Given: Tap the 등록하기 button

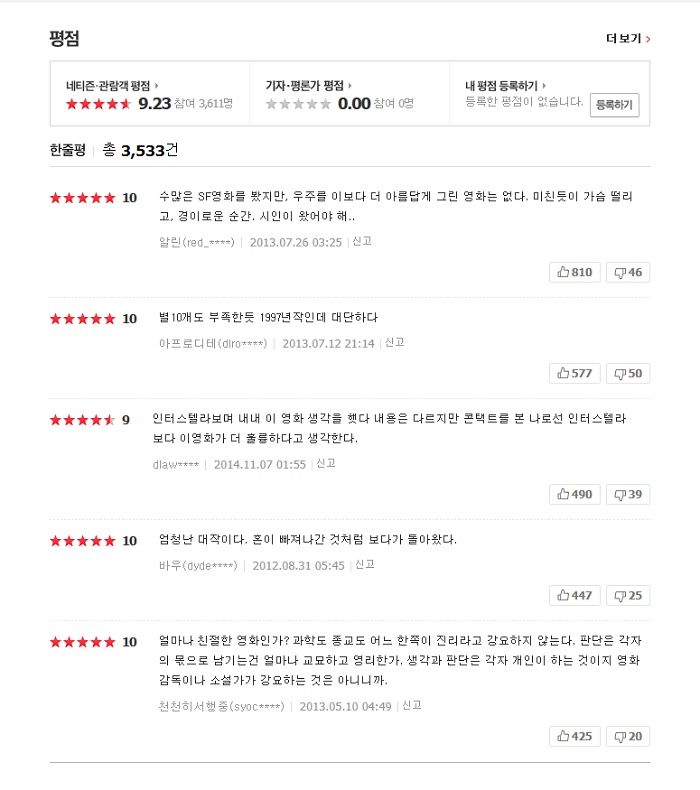Looking at the screenshot, I should pyautogui.click(x=614, y=105).
